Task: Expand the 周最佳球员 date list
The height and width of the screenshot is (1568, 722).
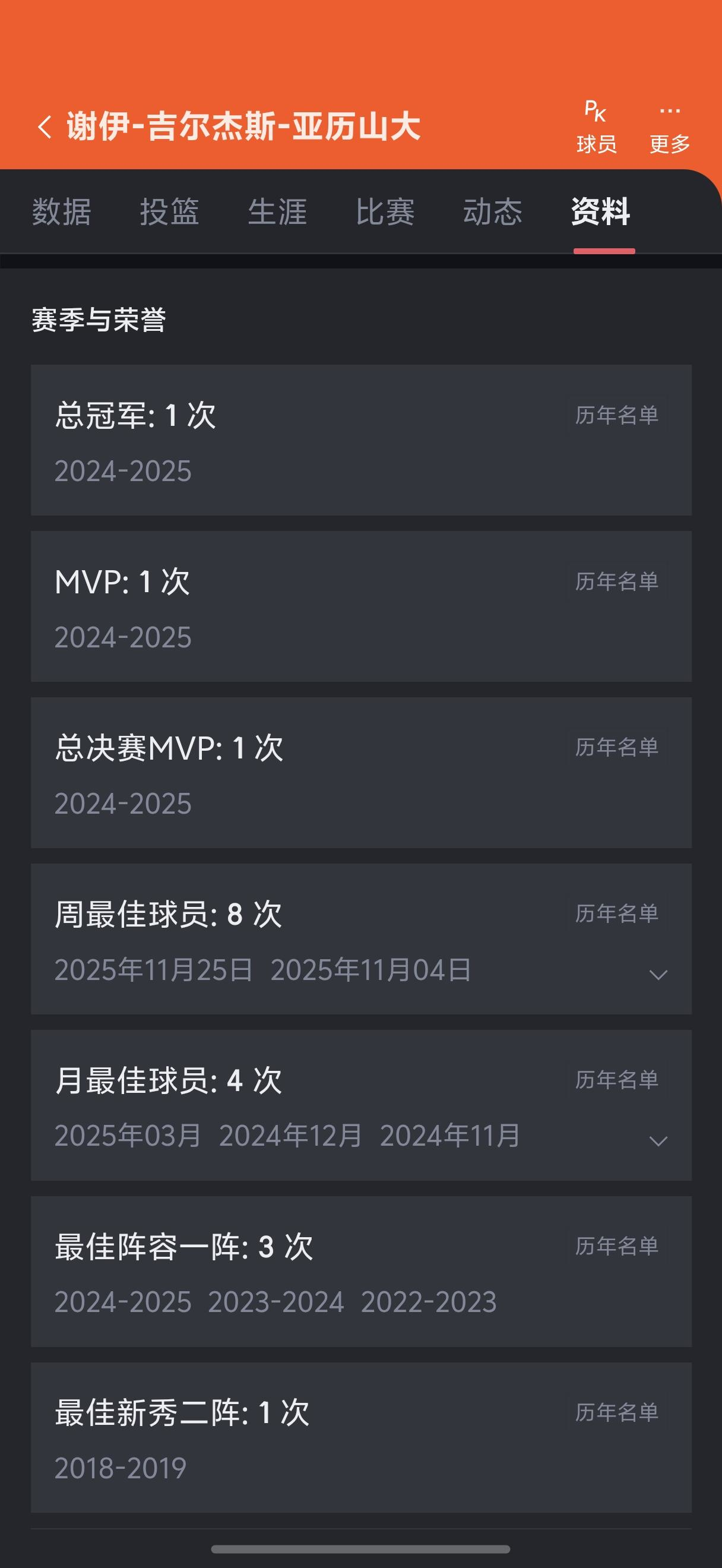Action: click(658, 975)
